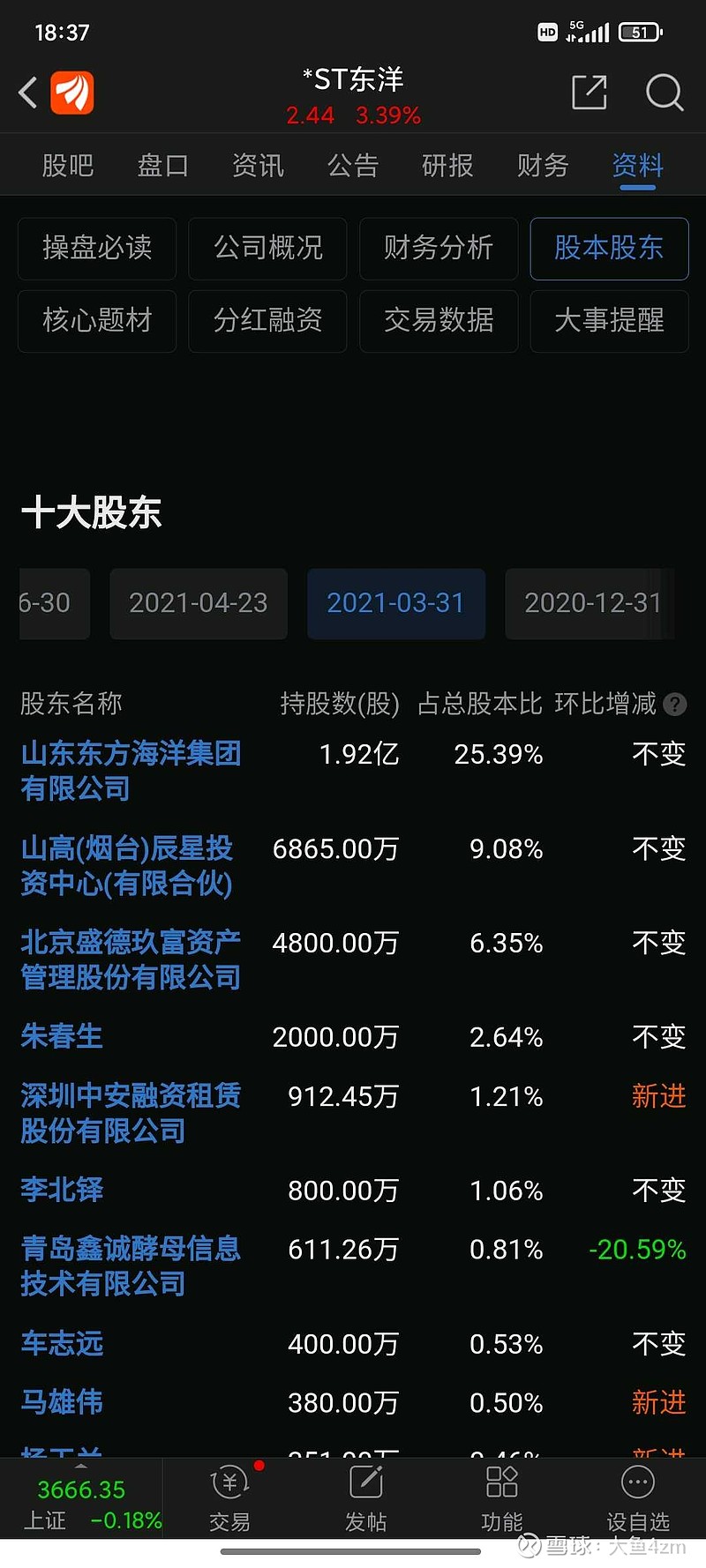
Task: Tap shareholder 朱春生 link
Action: point(60,1037)
